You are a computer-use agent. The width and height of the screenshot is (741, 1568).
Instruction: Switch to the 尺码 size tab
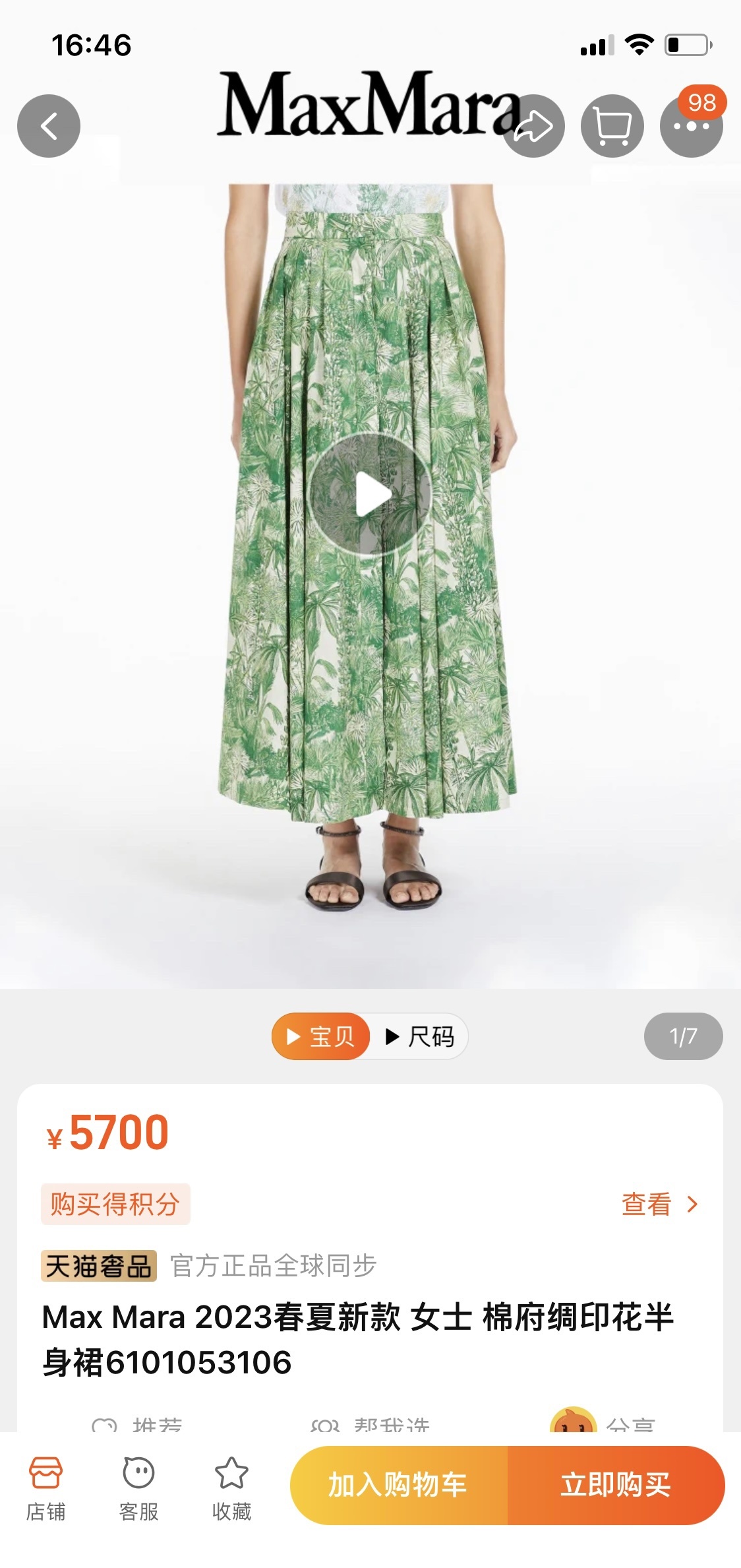(x=420, y=1036)
